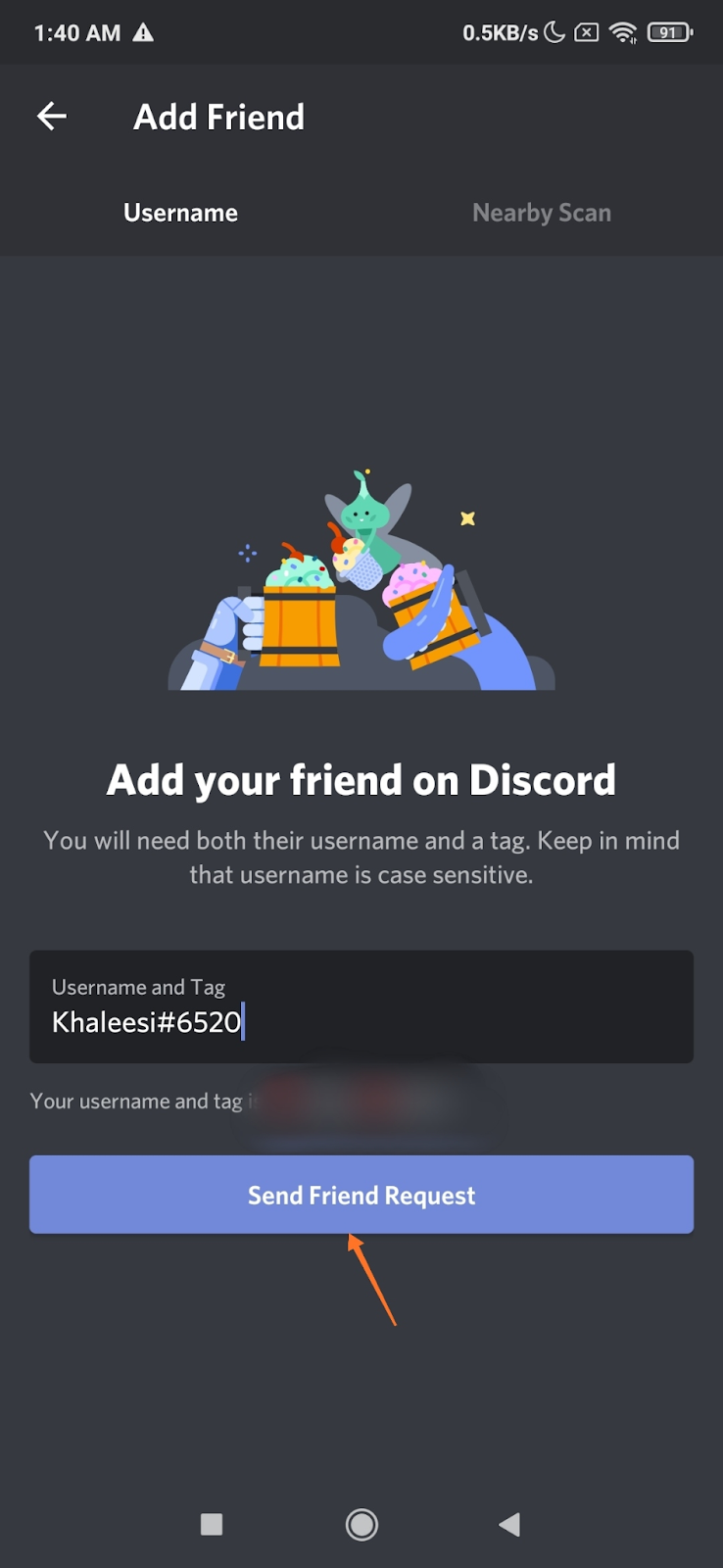Send the friend request
Image resolution: width=723 pixels, height=1568 pixels.
(x=361, y=1195)
